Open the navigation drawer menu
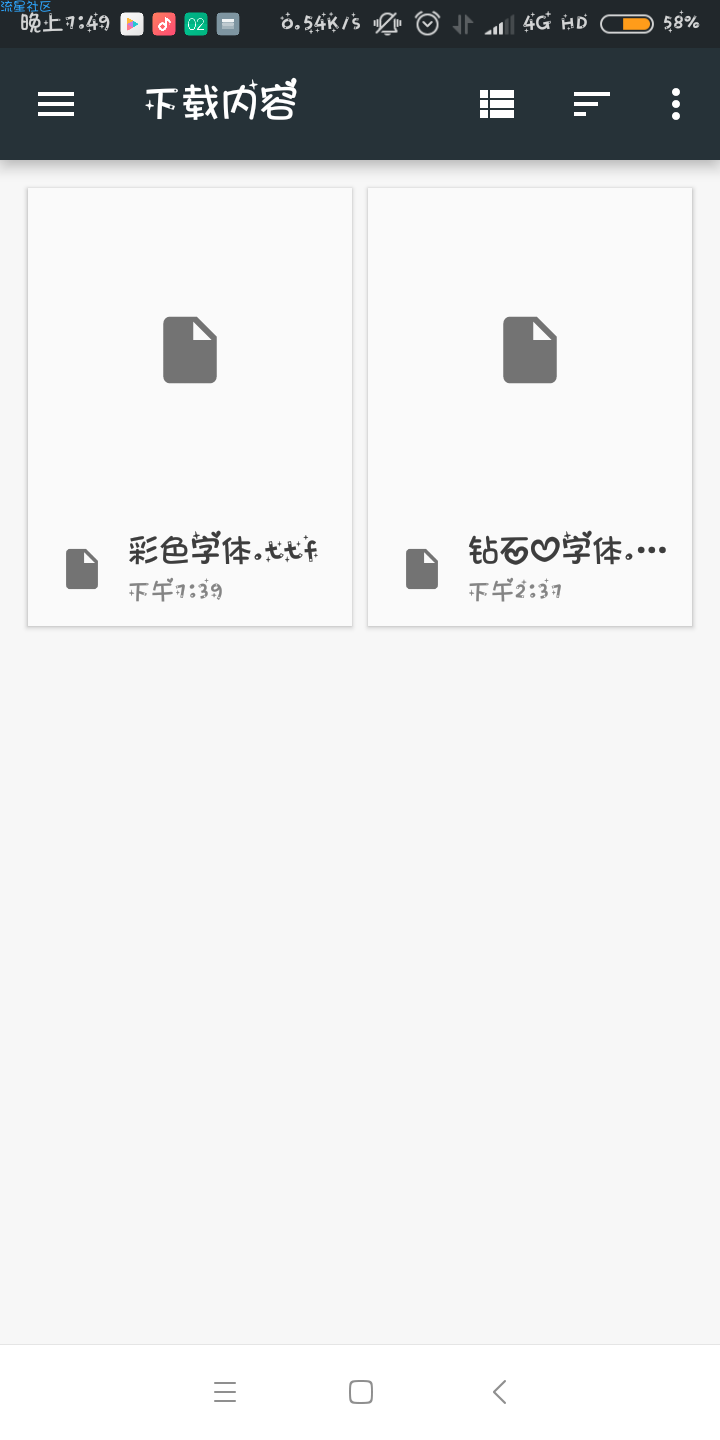720x1440 pixels. click(56, 104)
